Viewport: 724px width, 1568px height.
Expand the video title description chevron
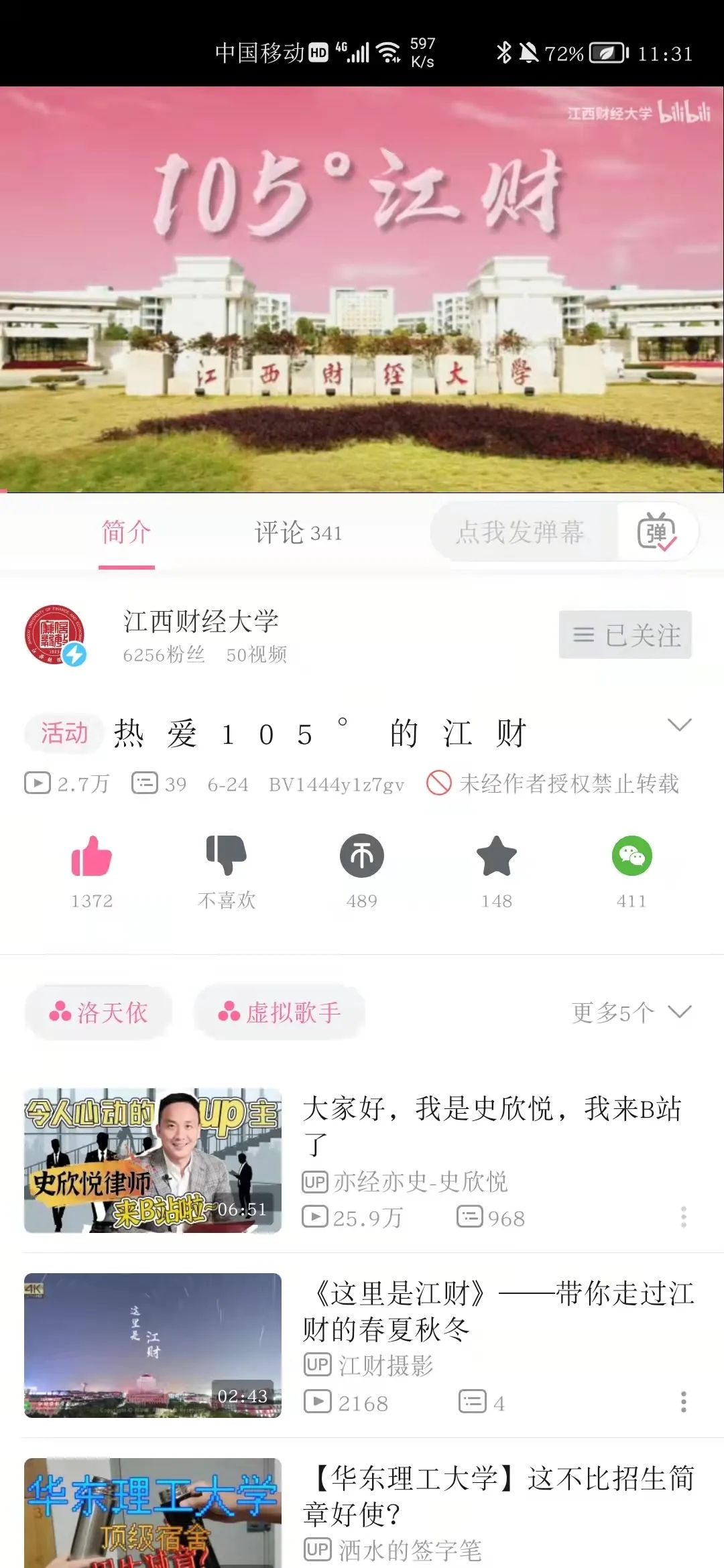(x=680, y=725)
